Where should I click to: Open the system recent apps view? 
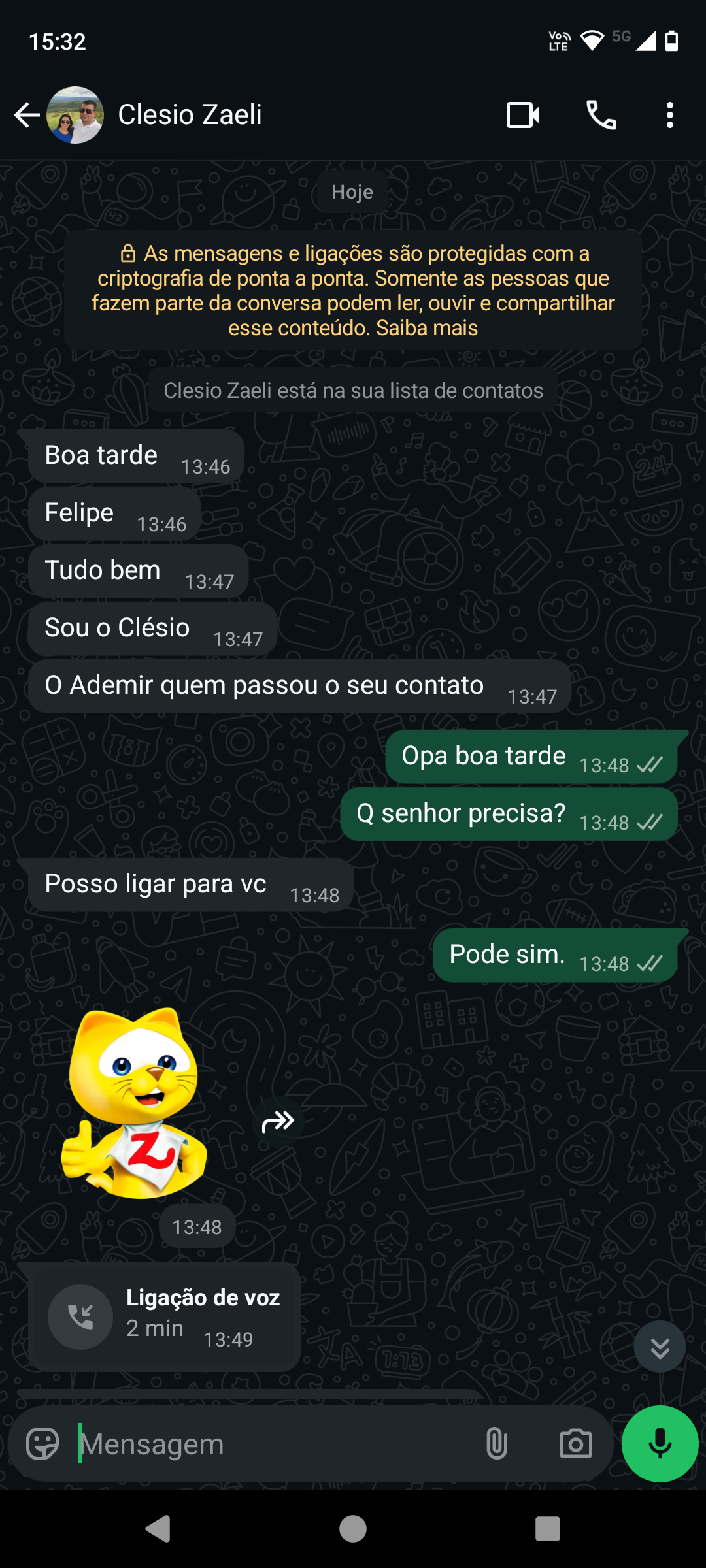click(x=548, y=1529)
